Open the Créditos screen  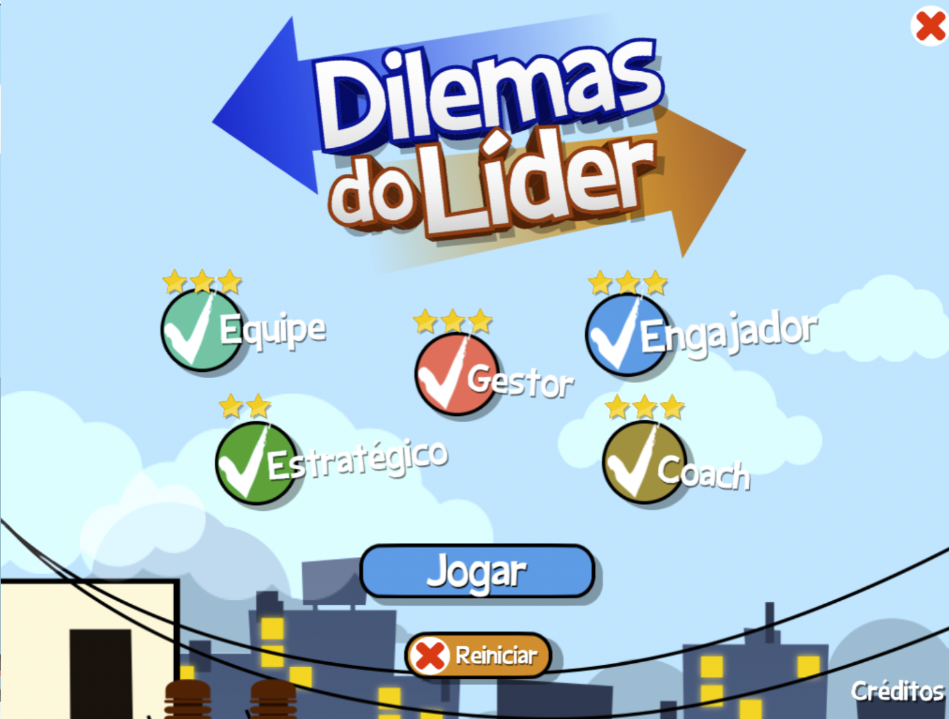pyautogui.click(x=897, y=691)
